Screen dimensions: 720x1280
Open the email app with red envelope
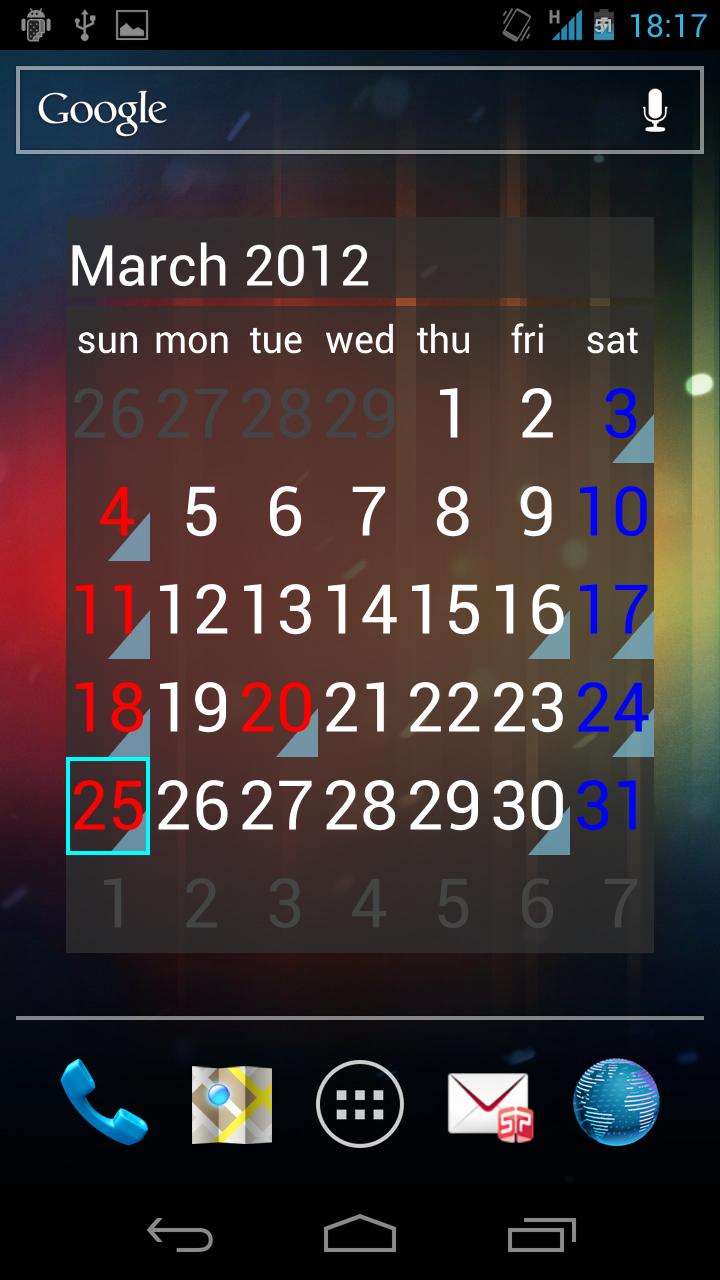(488, 1103)
